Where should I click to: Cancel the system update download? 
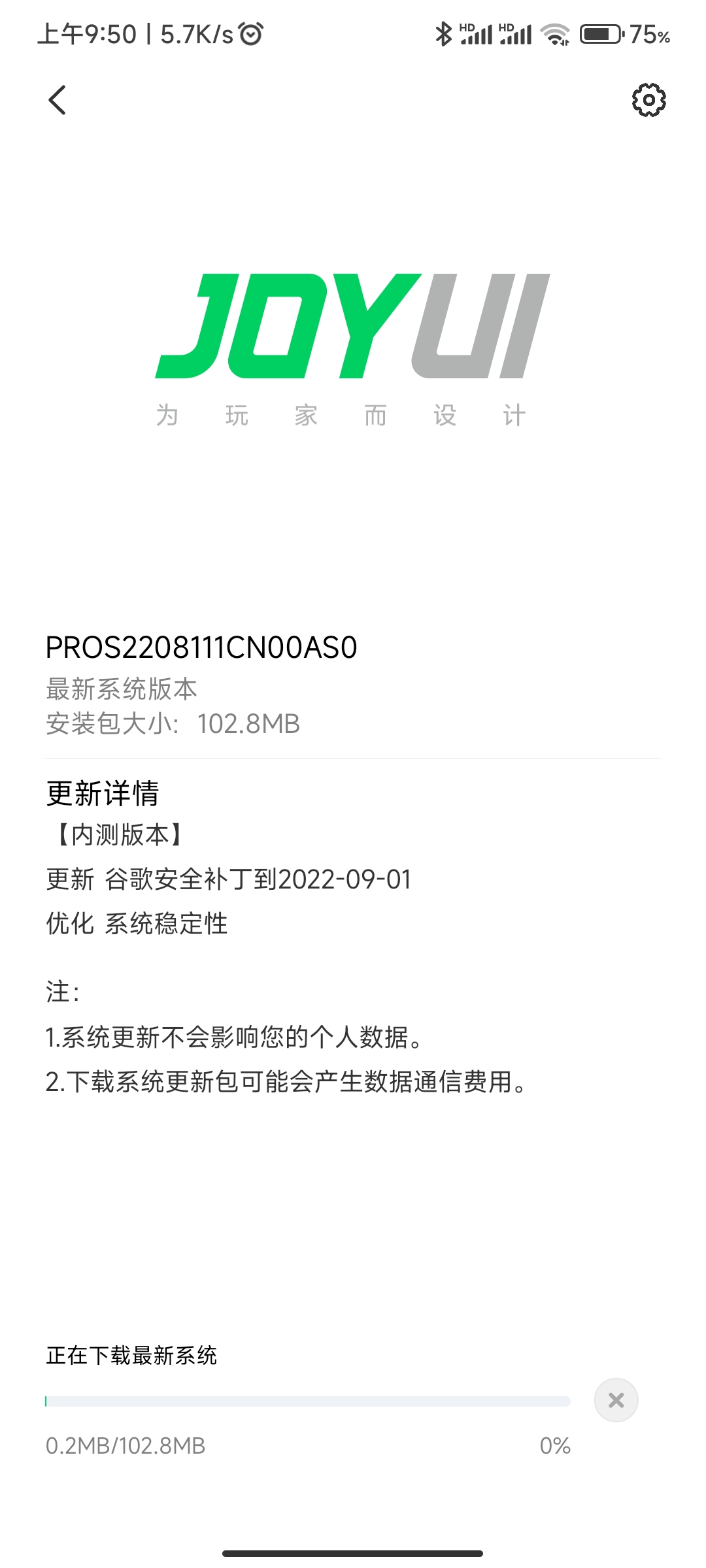[616, 1400]
